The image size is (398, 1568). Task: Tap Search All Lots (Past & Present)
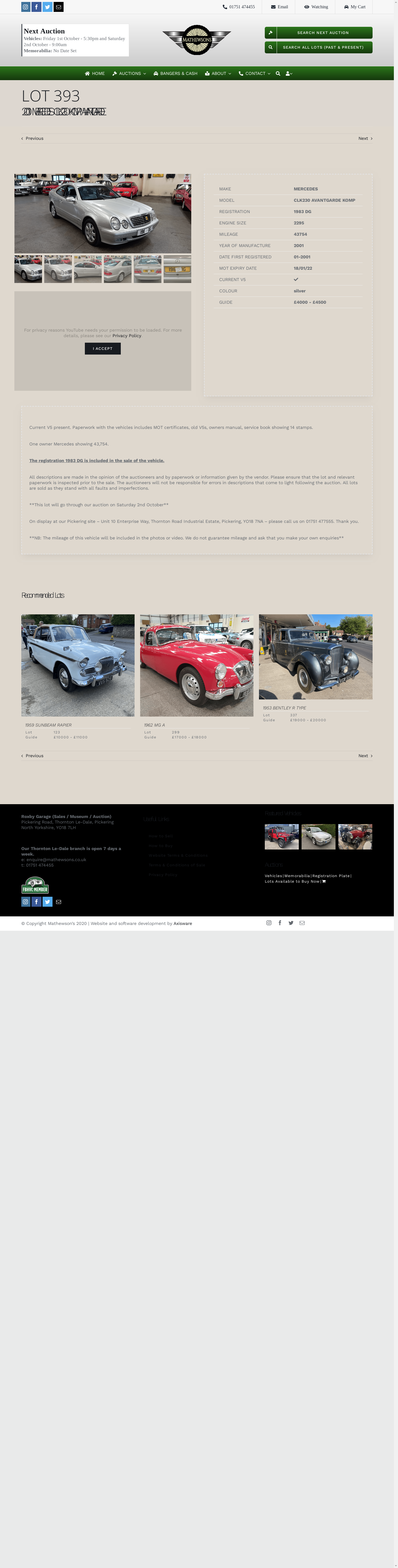(318, 47)
